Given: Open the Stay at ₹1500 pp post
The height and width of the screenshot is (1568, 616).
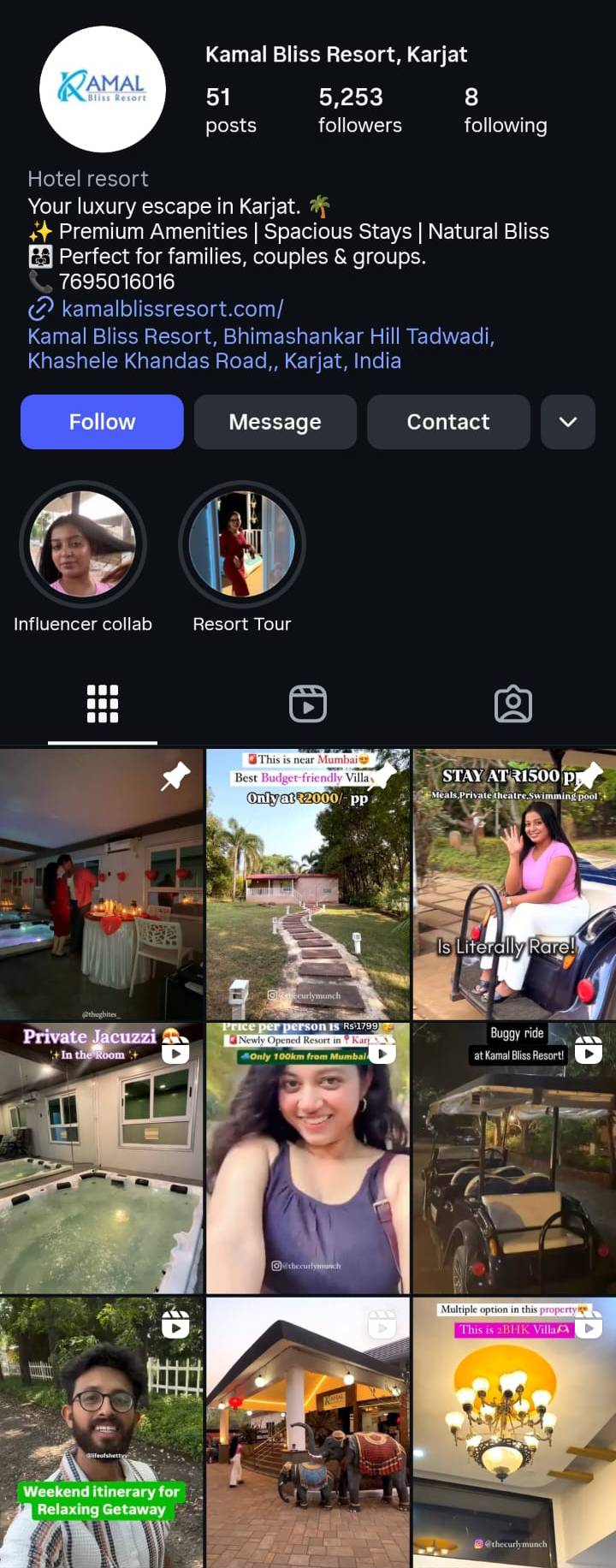Looking at the screenshot, I should pyautogui.click(x=514, y=884).
